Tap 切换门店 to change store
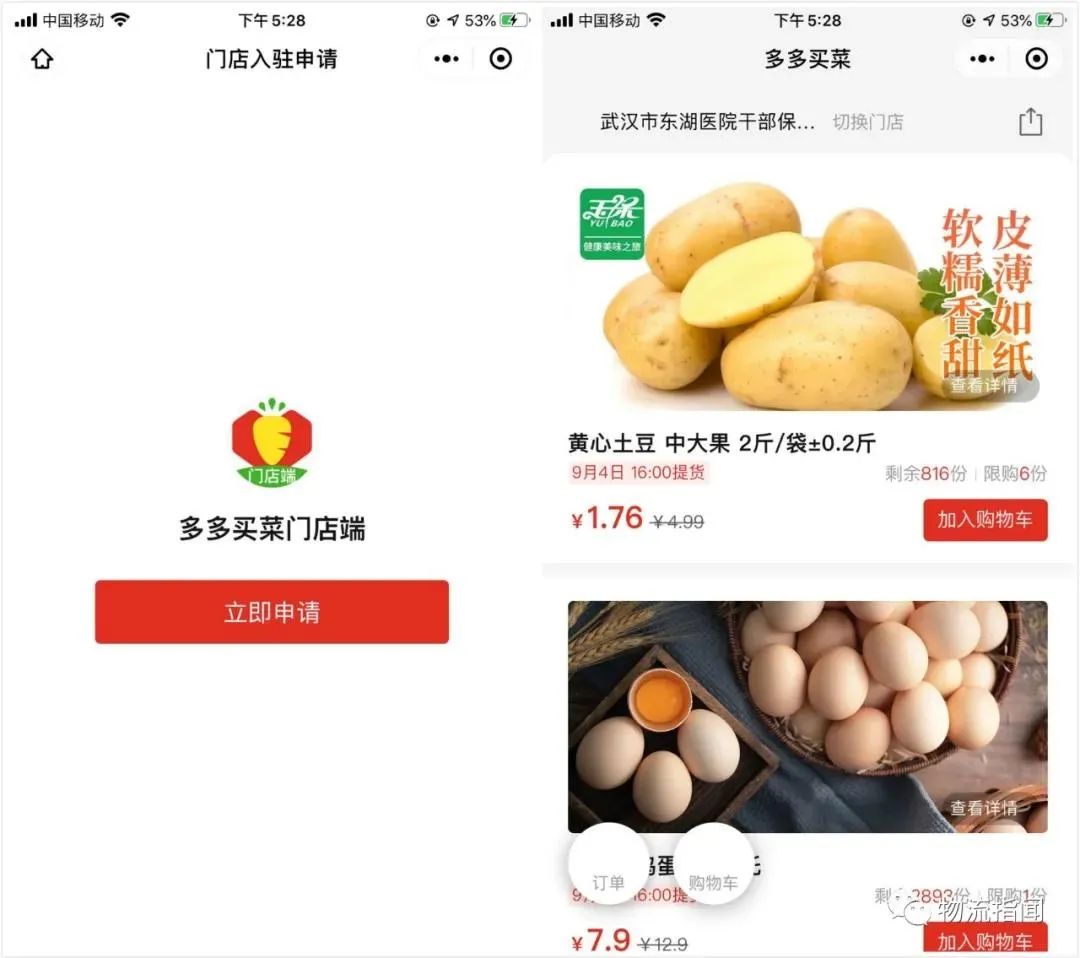1080x958 pixels. [867, 122]
